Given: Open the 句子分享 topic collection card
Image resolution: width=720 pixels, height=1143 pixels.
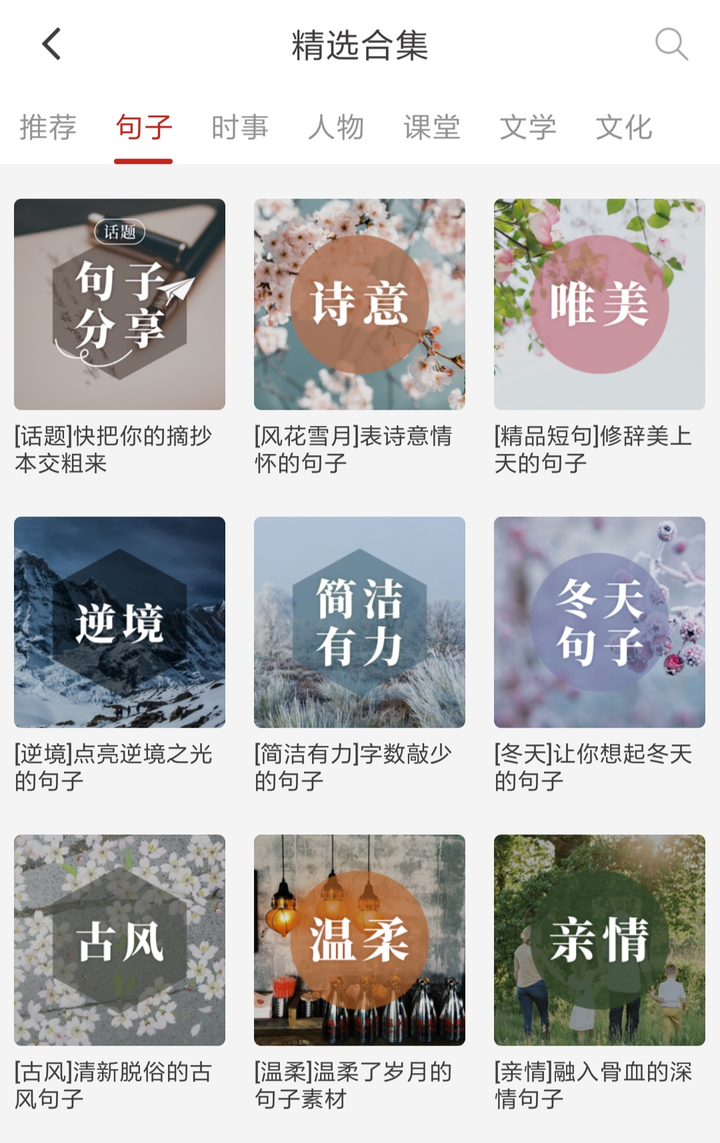Looking at the screenshot, I should click(x=120, y=302).
